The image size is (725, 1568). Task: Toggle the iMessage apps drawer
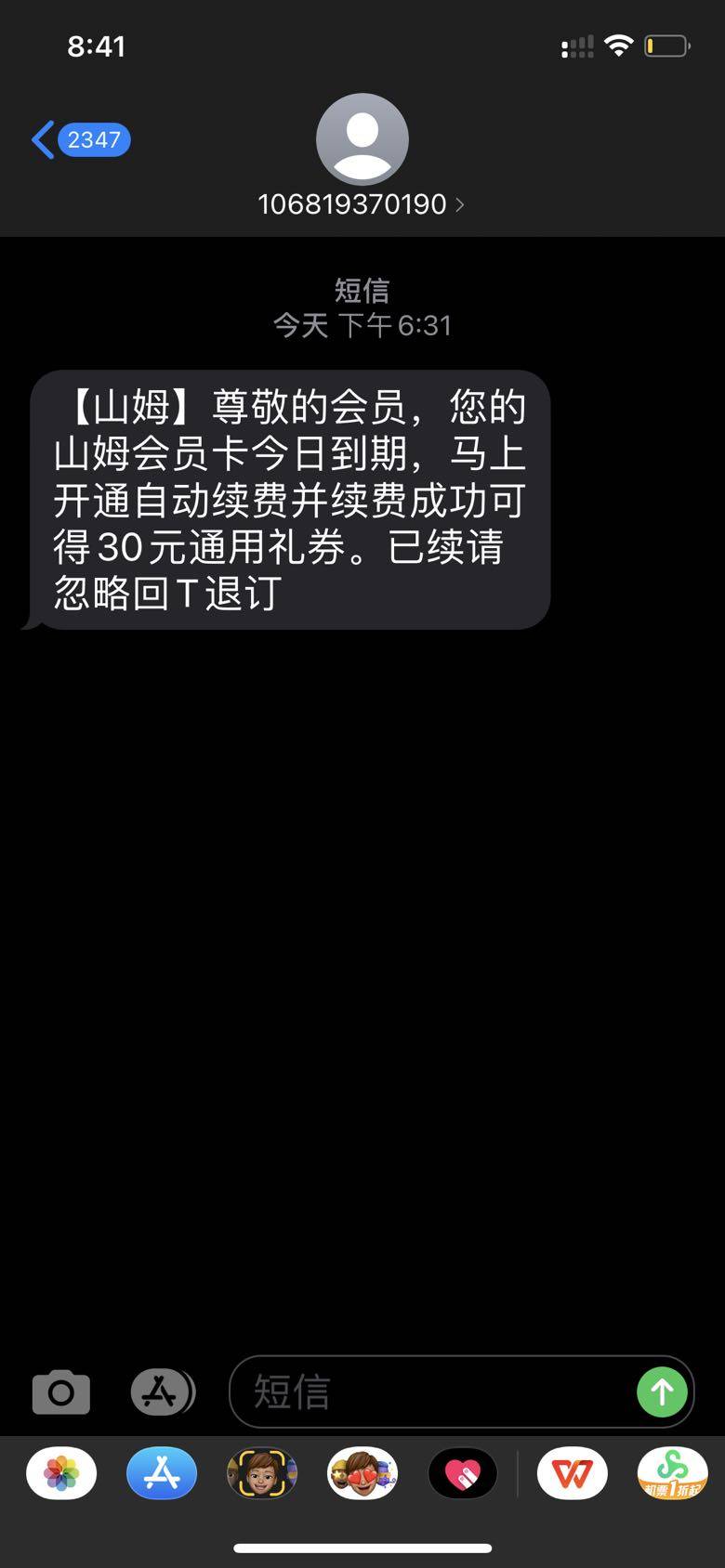pos(162,1392)
